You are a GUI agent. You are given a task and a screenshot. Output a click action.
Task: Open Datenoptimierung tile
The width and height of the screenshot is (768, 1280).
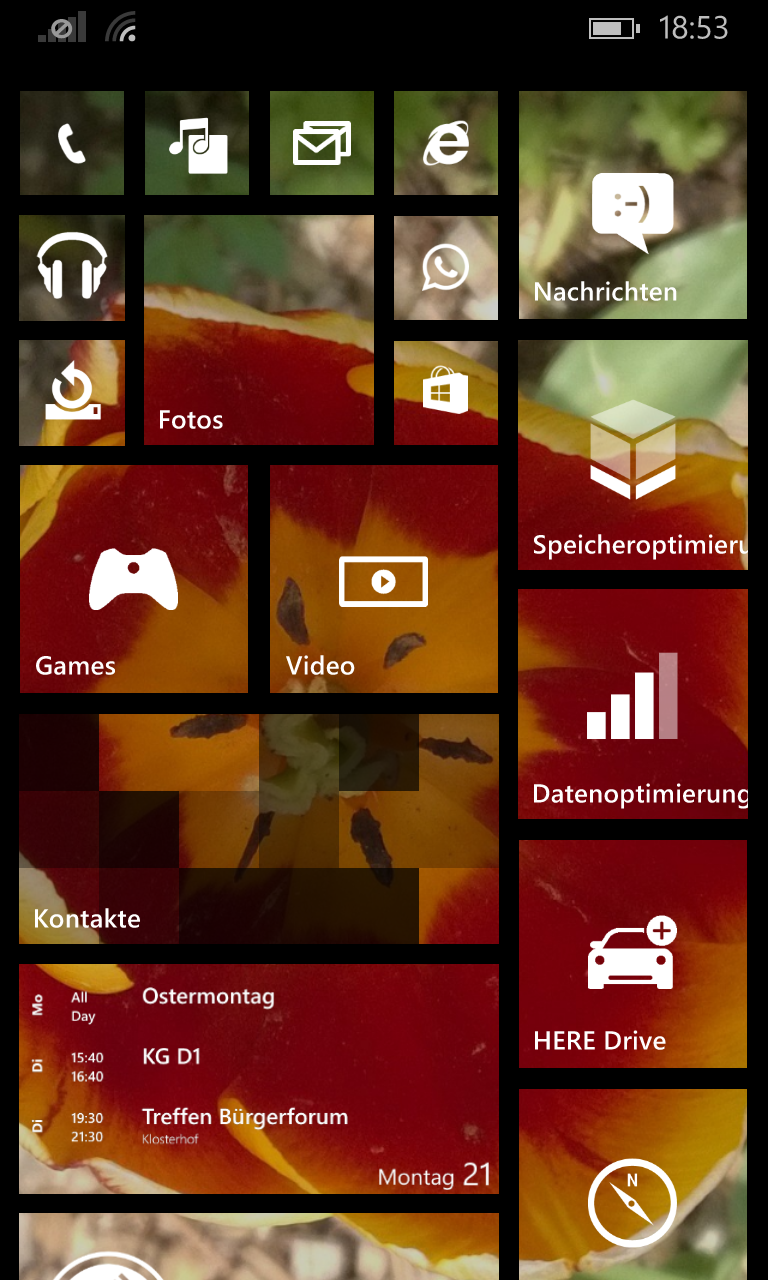pos(633,704)
